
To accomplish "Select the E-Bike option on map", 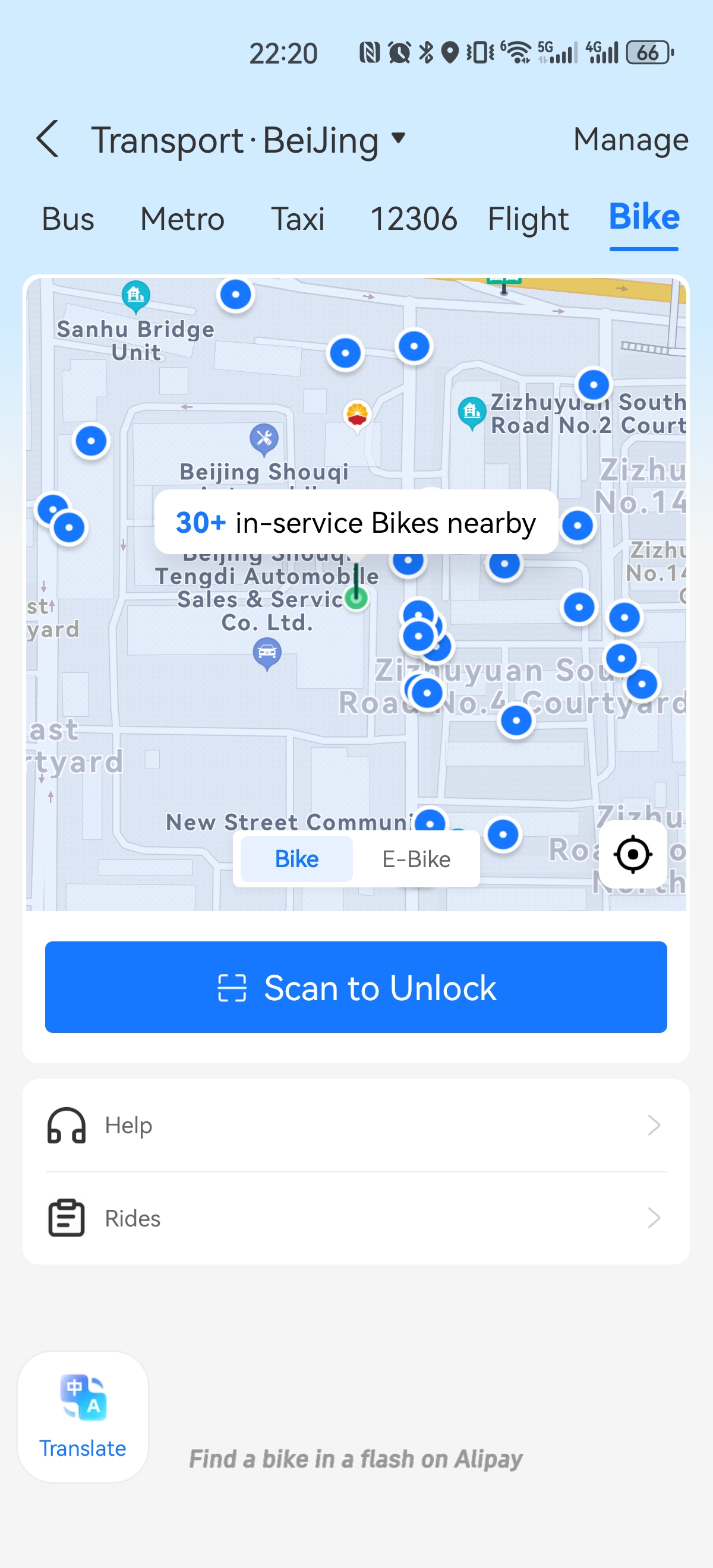I will [417, 859].
